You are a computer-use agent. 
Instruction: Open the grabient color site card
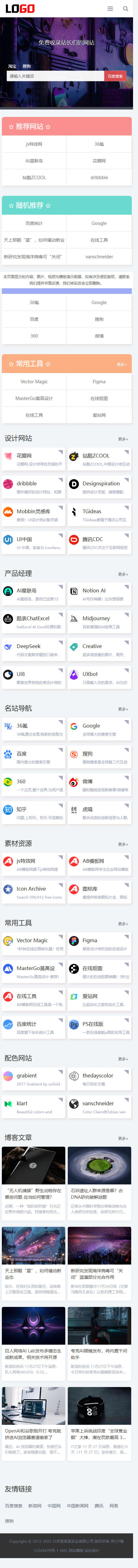pos(33,1079)
